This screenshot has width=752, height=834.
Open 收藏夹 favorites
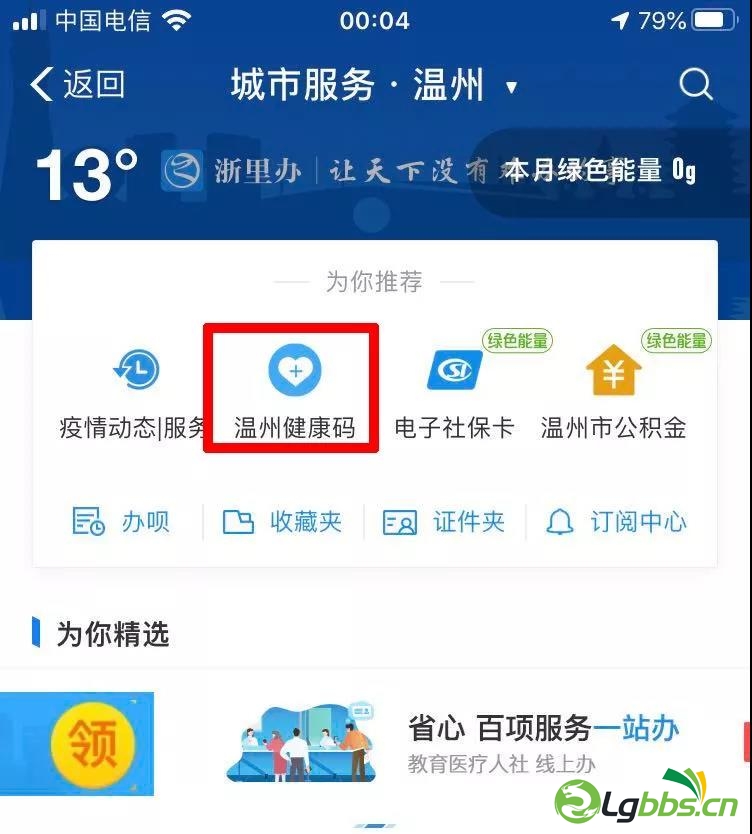click(282, 522)
